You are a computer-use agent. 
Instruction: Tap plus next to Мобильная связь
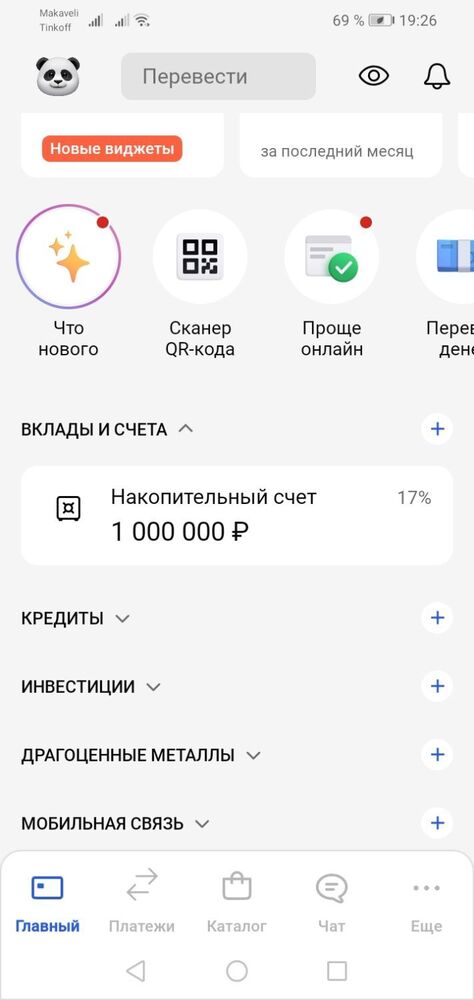437,823
